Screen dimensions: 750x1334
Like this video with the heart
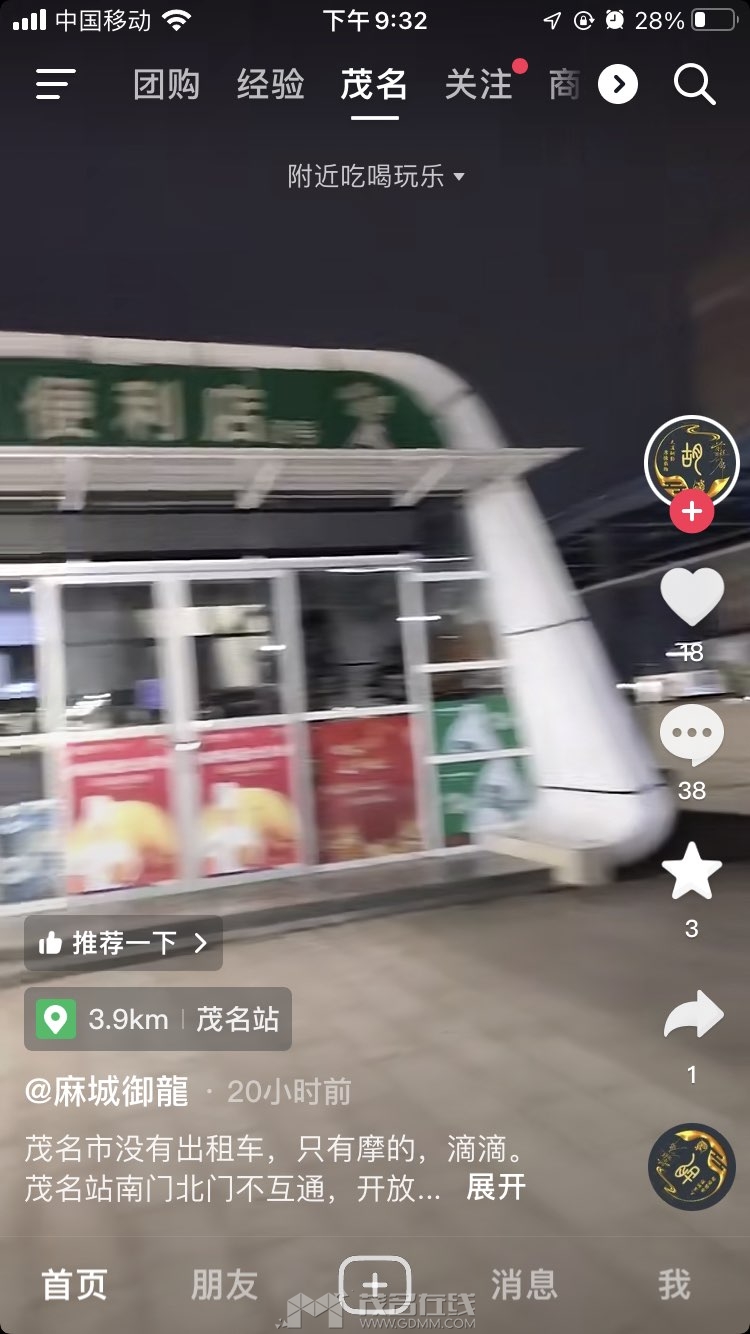(x=691, y=597)
